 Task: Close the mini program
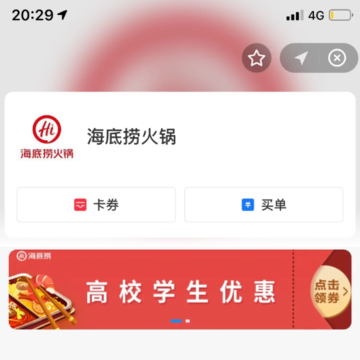tap(337, 58)
